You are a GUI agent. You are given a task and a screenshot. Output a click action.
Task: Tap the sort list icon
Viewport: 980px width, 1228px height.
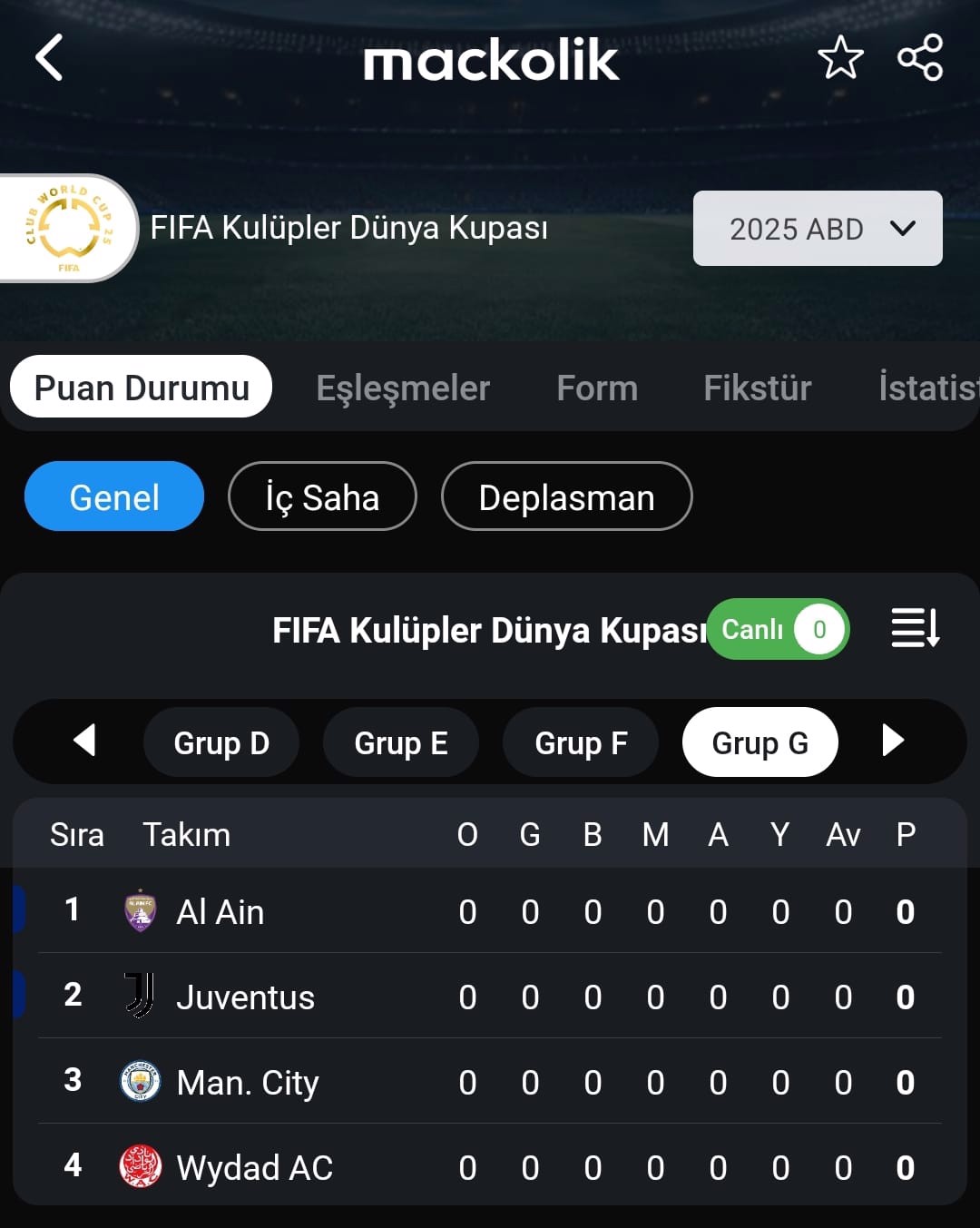pyautogui.click(x=915, y=628)
